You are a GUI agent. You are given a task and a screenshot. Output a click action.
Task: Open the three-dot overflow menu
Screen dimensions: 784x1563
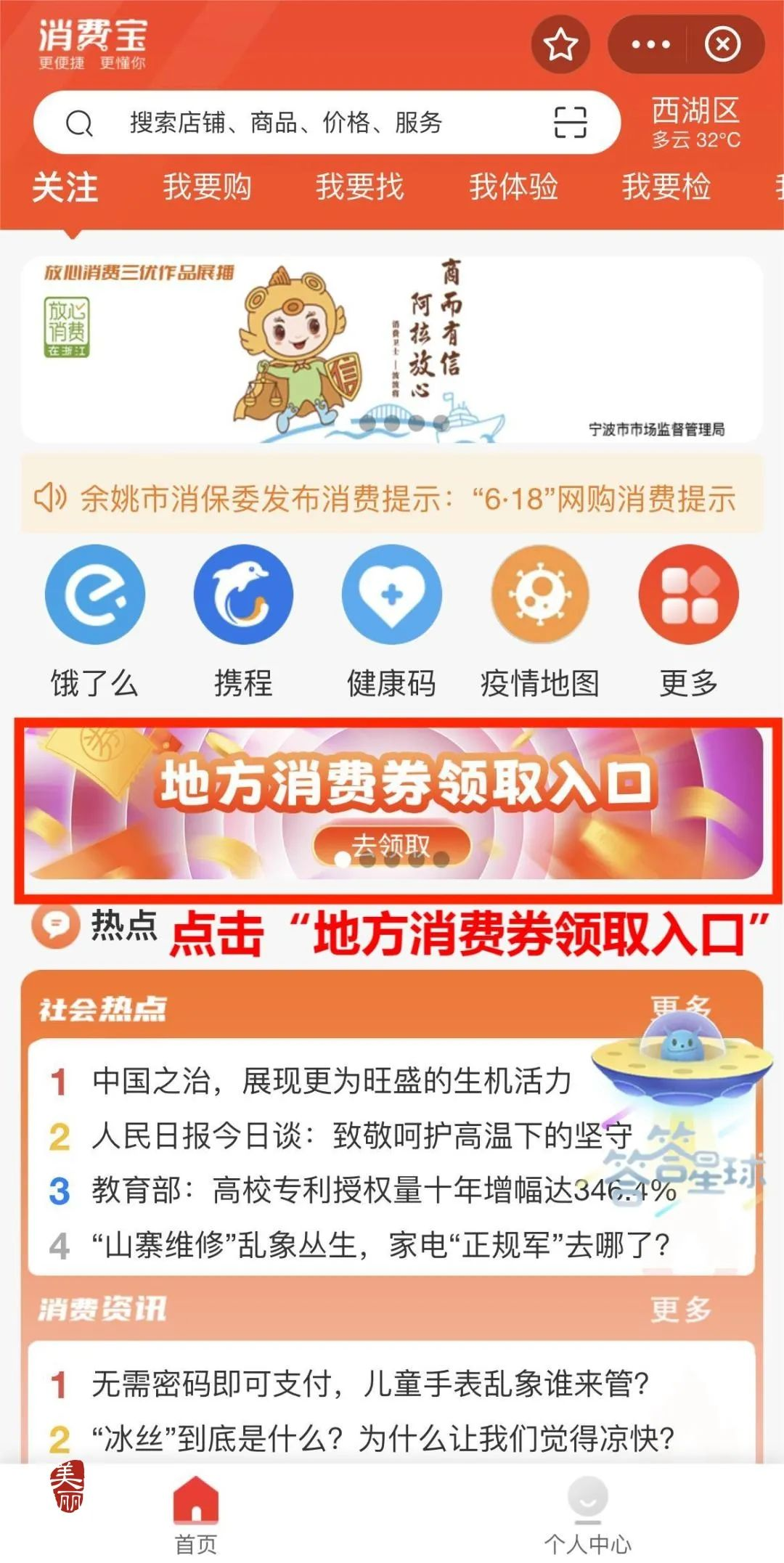coord(650,45)
